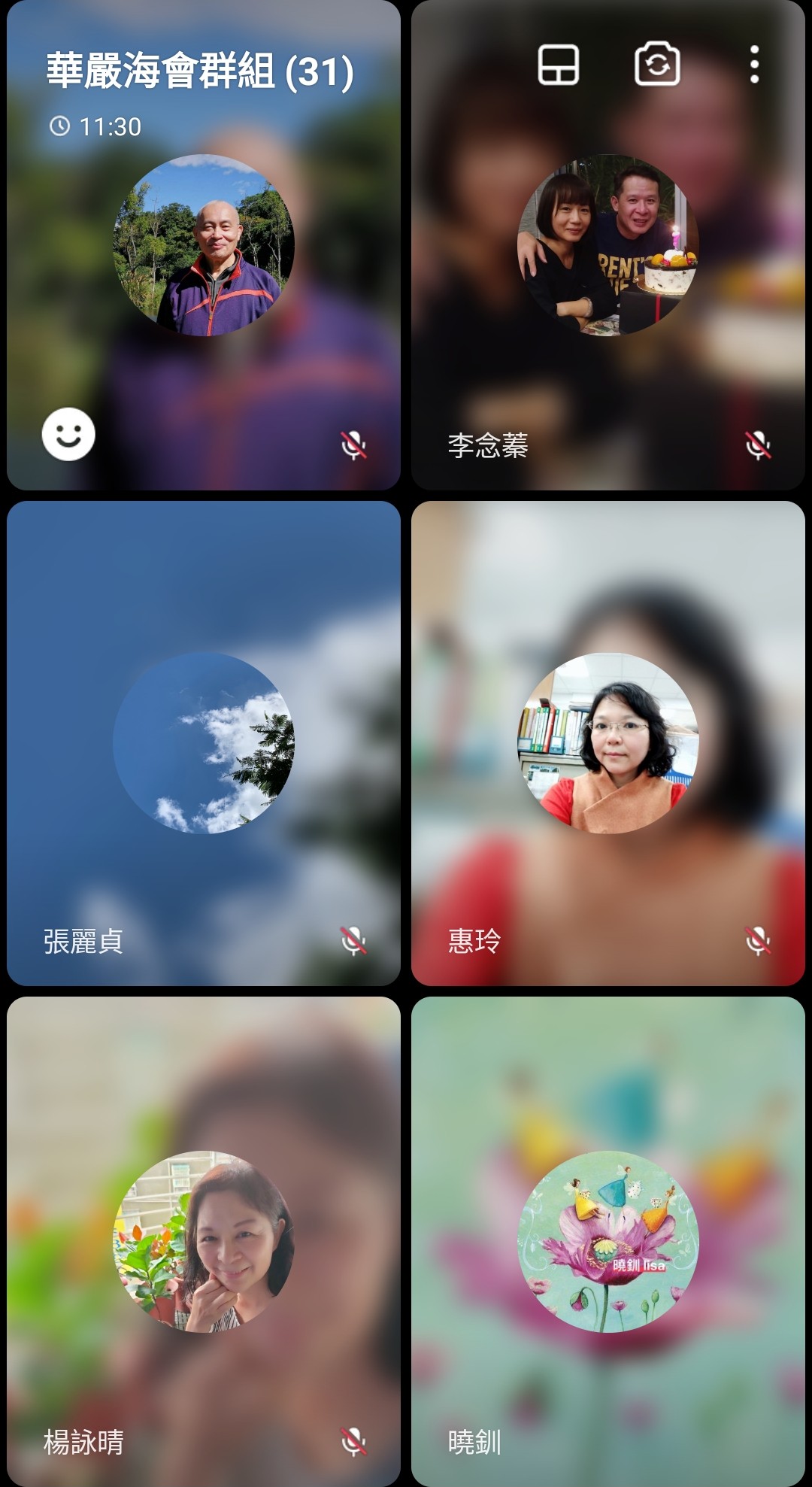812x1487 pixels.
Task: Select 張麗貞's video tile
Action: [203, 743]
